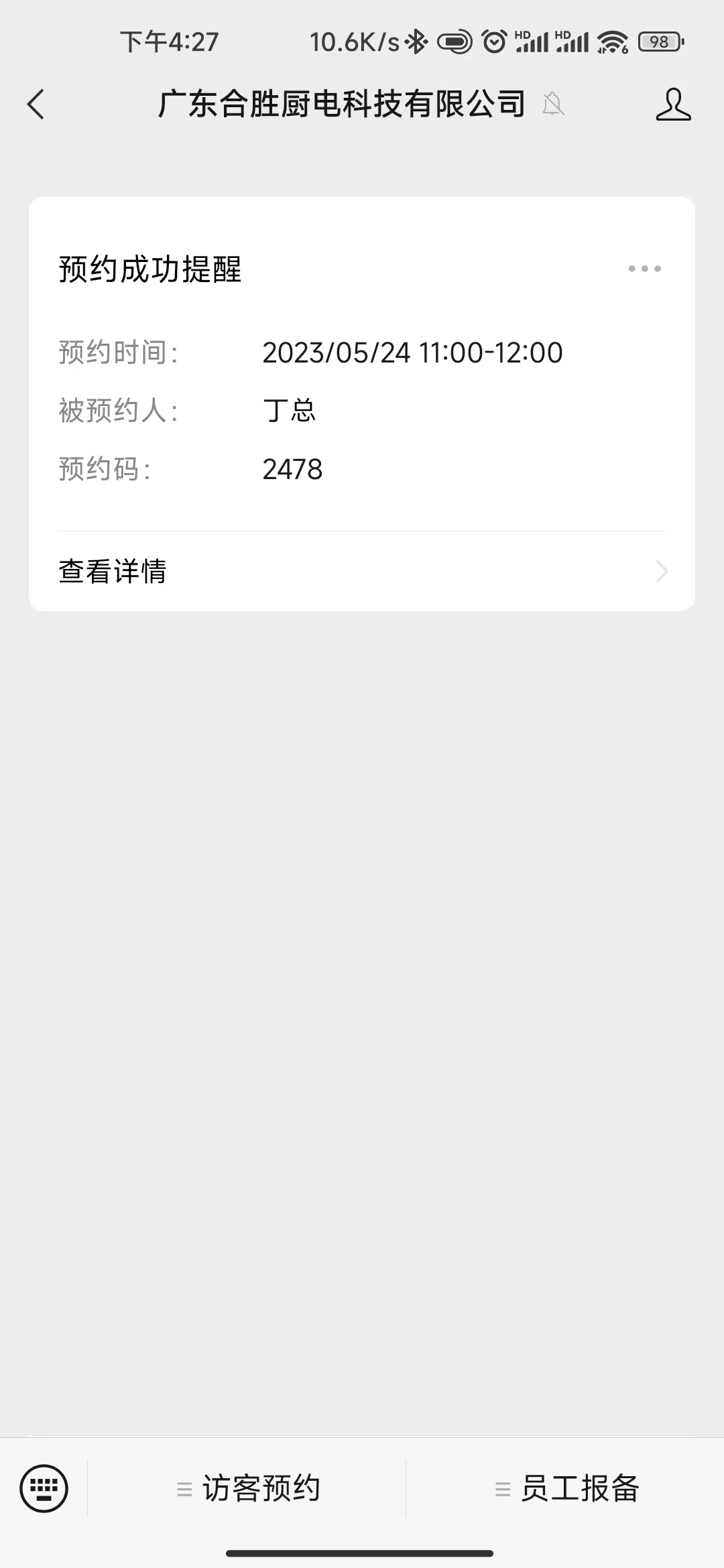Open the 员工报备 menu
The height and width of the screenshot is (1568, 724).
pyautogui.click(x=566, y=1489)
